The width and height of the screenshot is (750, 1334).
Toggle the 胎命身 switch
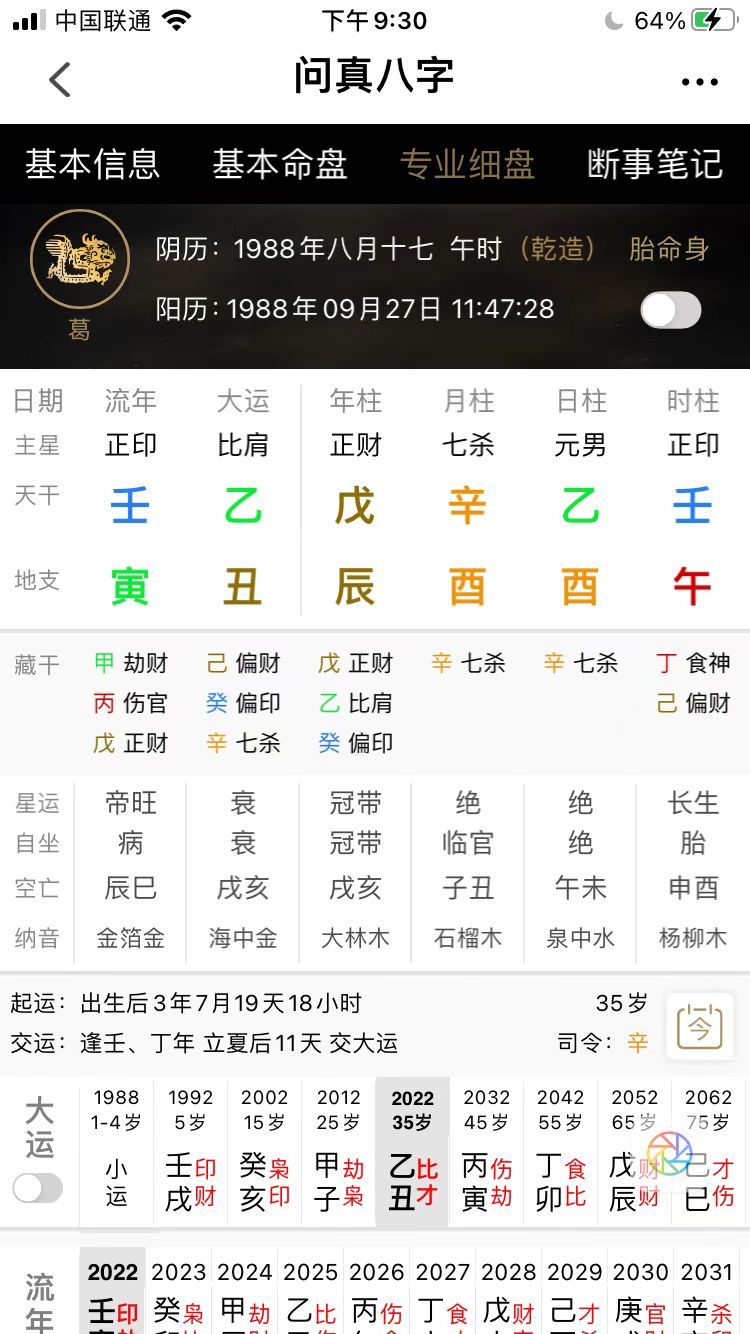click(671, 310)
